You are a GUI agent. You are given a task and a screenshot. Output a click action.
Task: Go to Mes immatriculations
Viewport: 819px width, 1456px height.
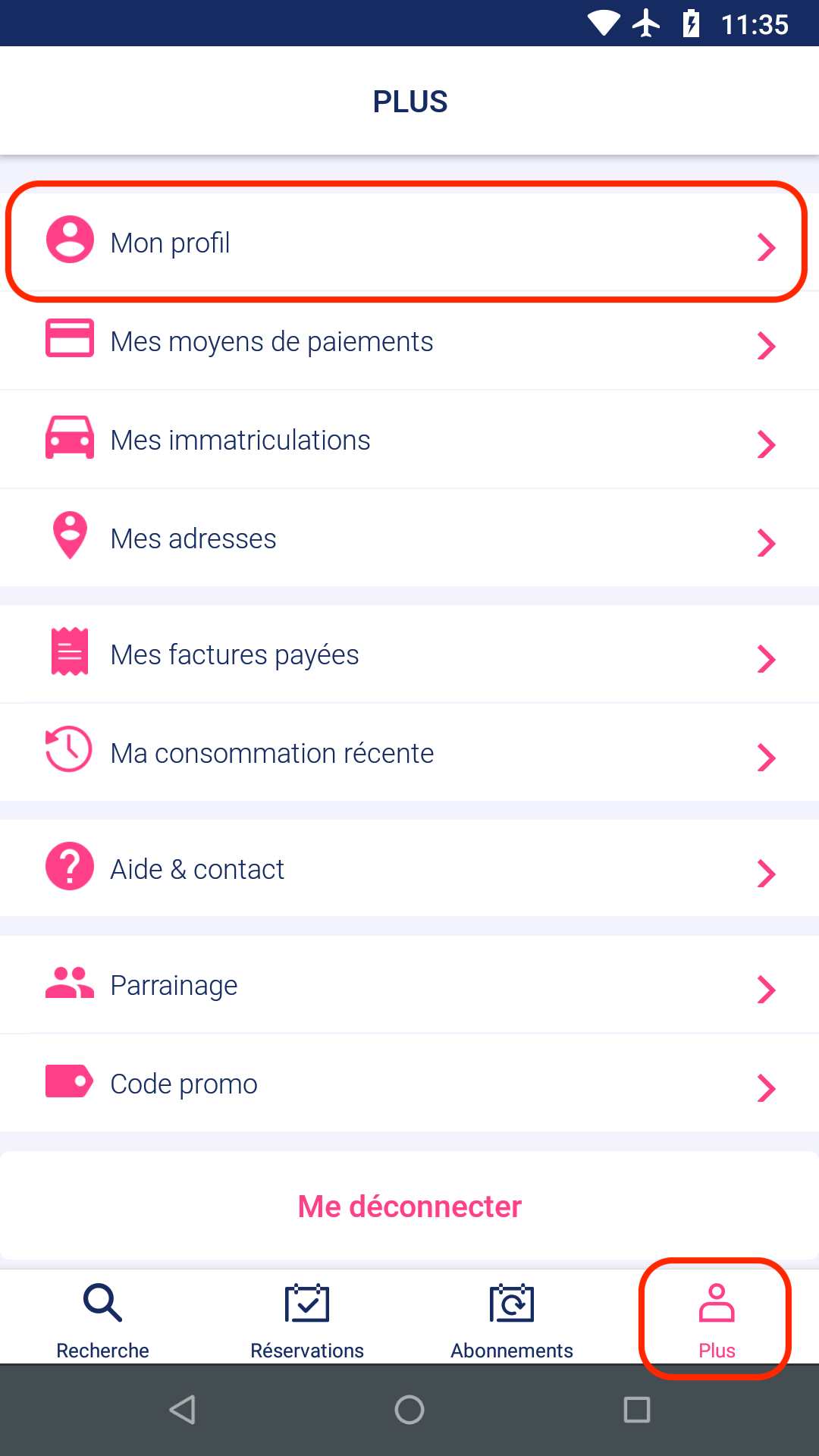point(409,440)
